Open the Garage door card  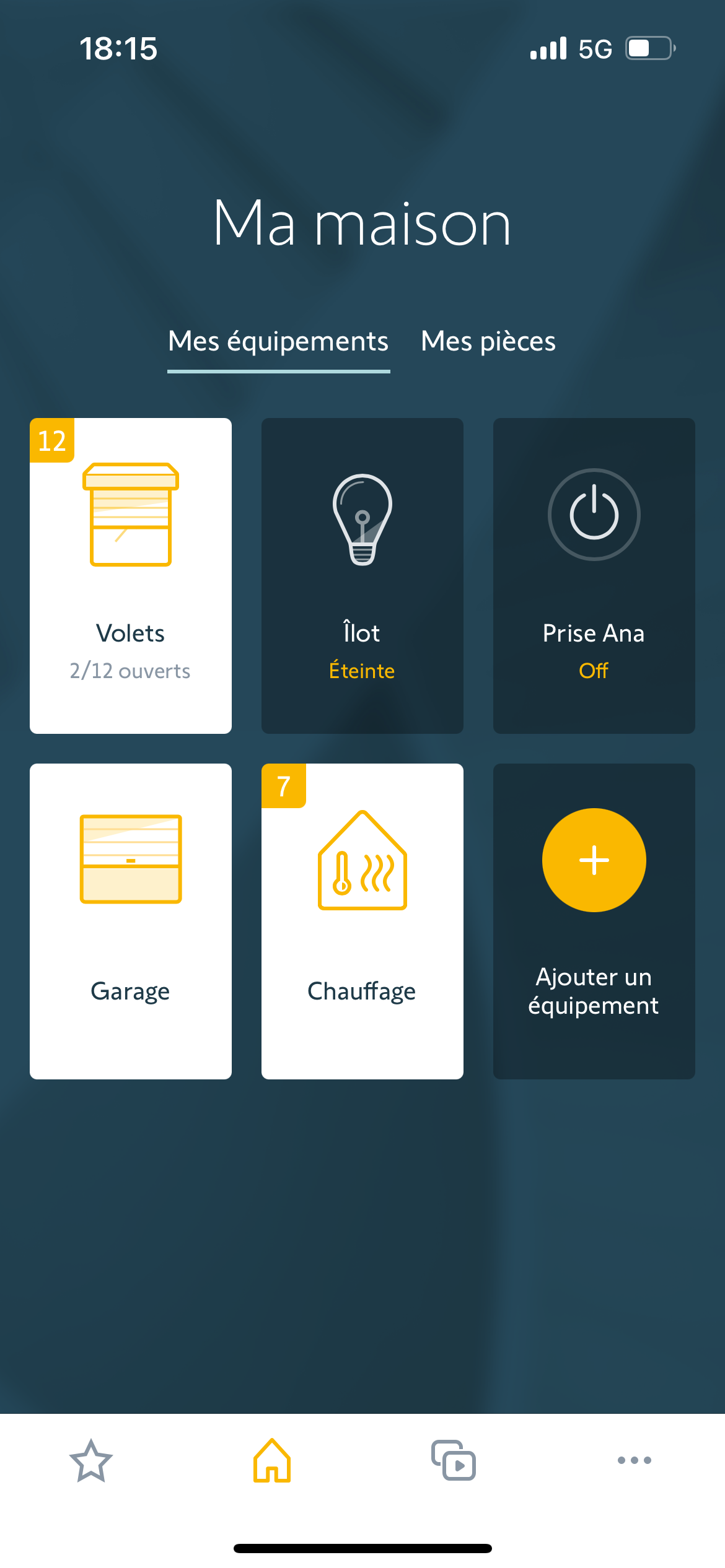point(131,921)
